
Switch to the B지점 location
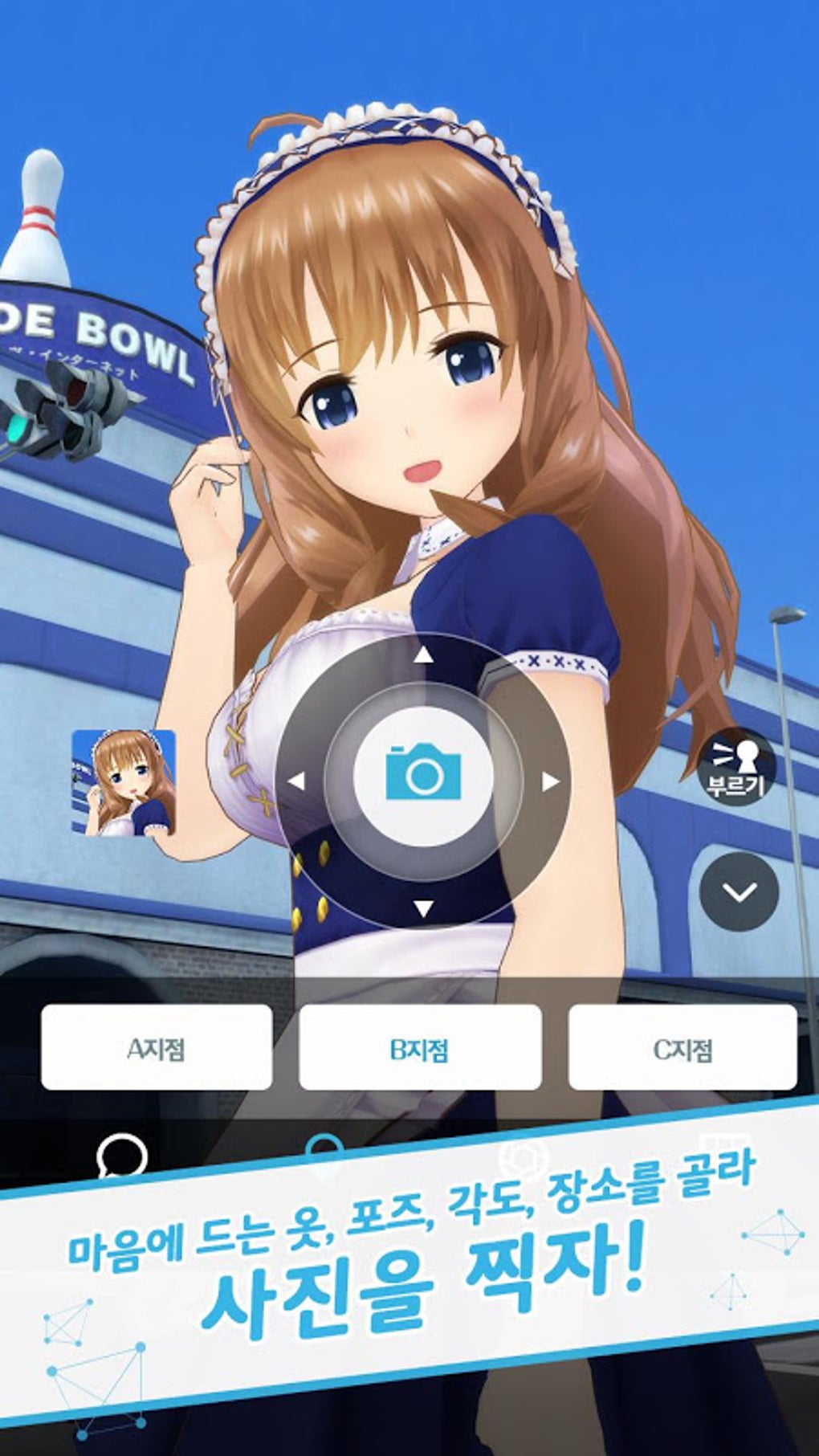pos(420,1047)
